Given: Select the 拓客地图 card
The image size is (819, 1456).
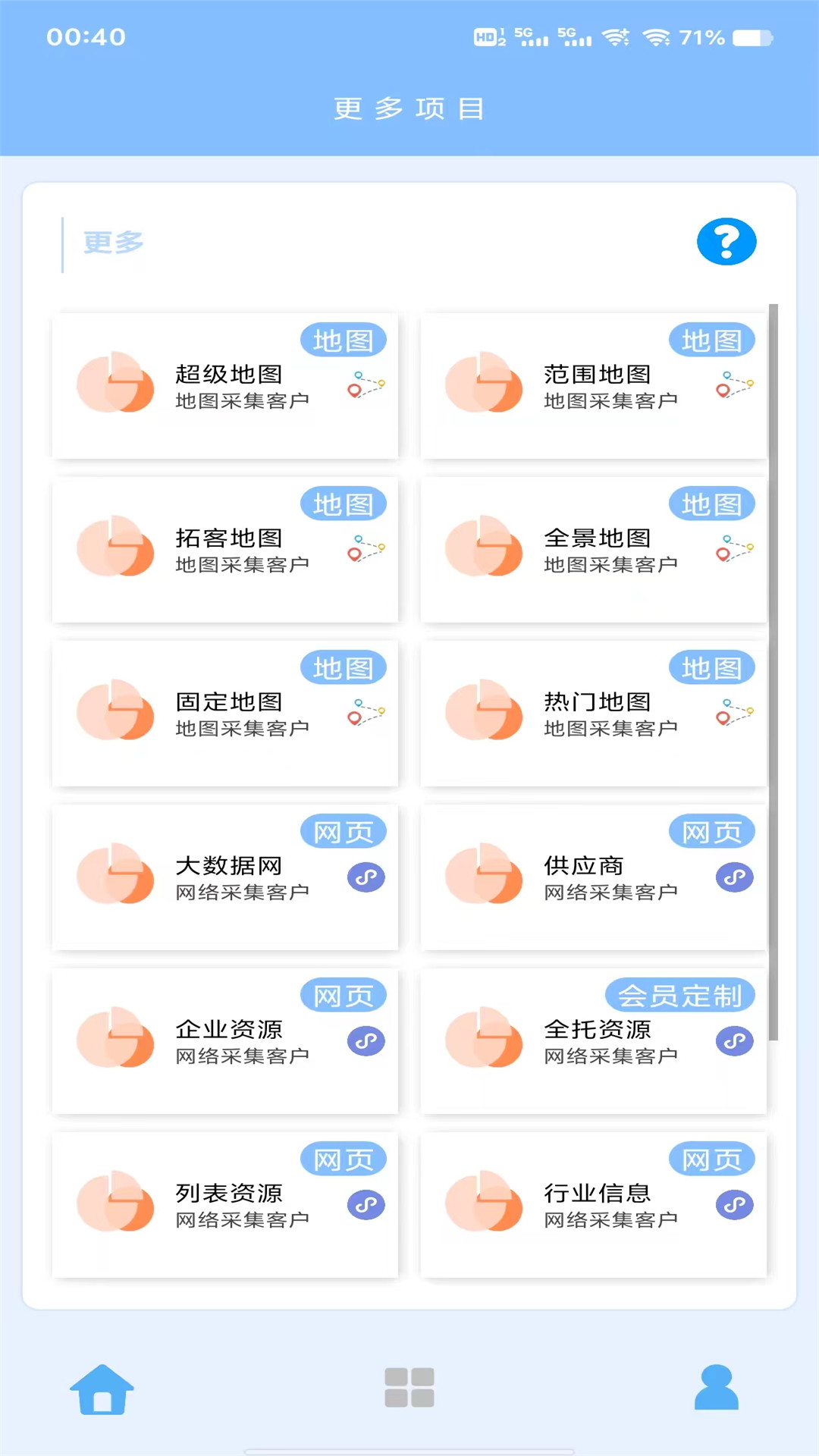Looking at the screenshot, I should coord(225,550).
